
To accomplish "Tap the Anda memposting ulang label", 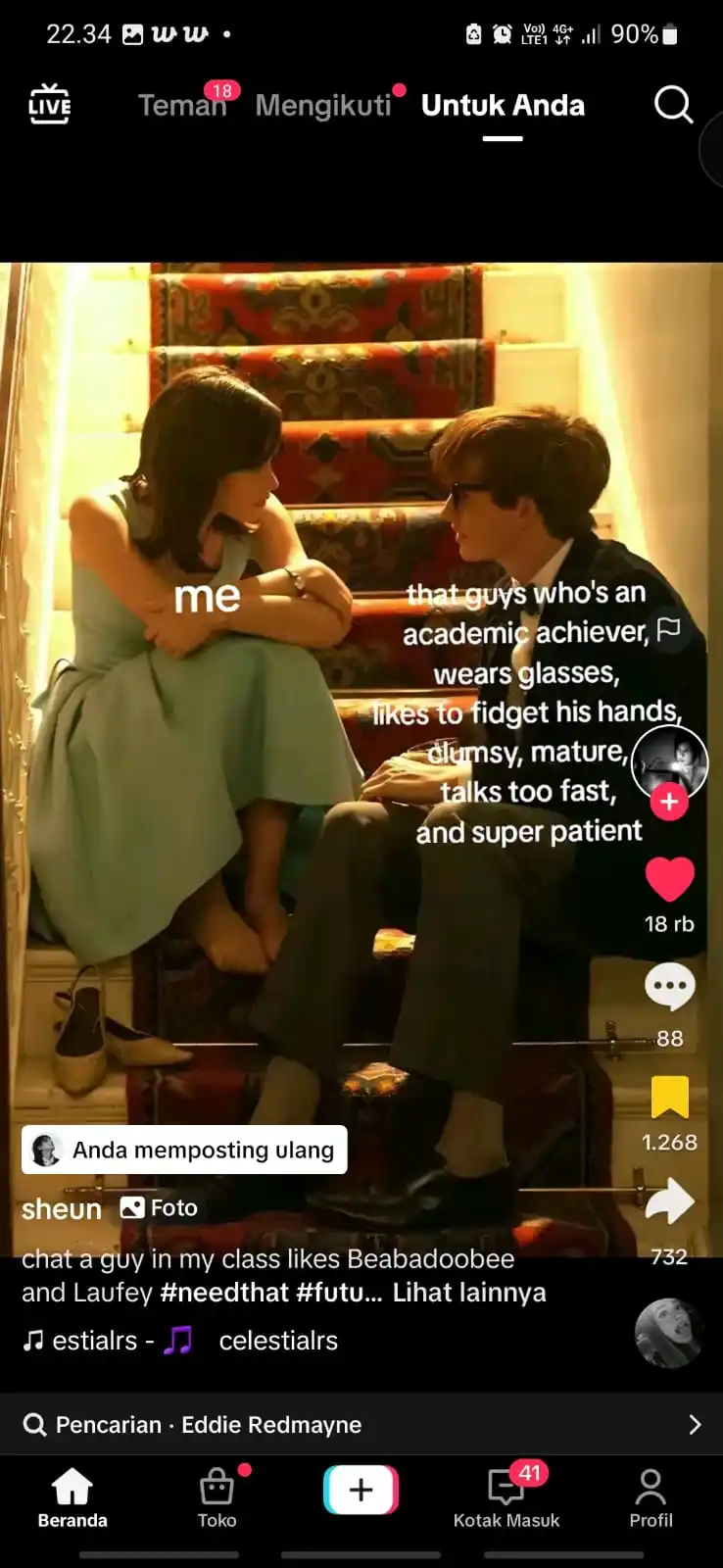I will coord(185,1150).
